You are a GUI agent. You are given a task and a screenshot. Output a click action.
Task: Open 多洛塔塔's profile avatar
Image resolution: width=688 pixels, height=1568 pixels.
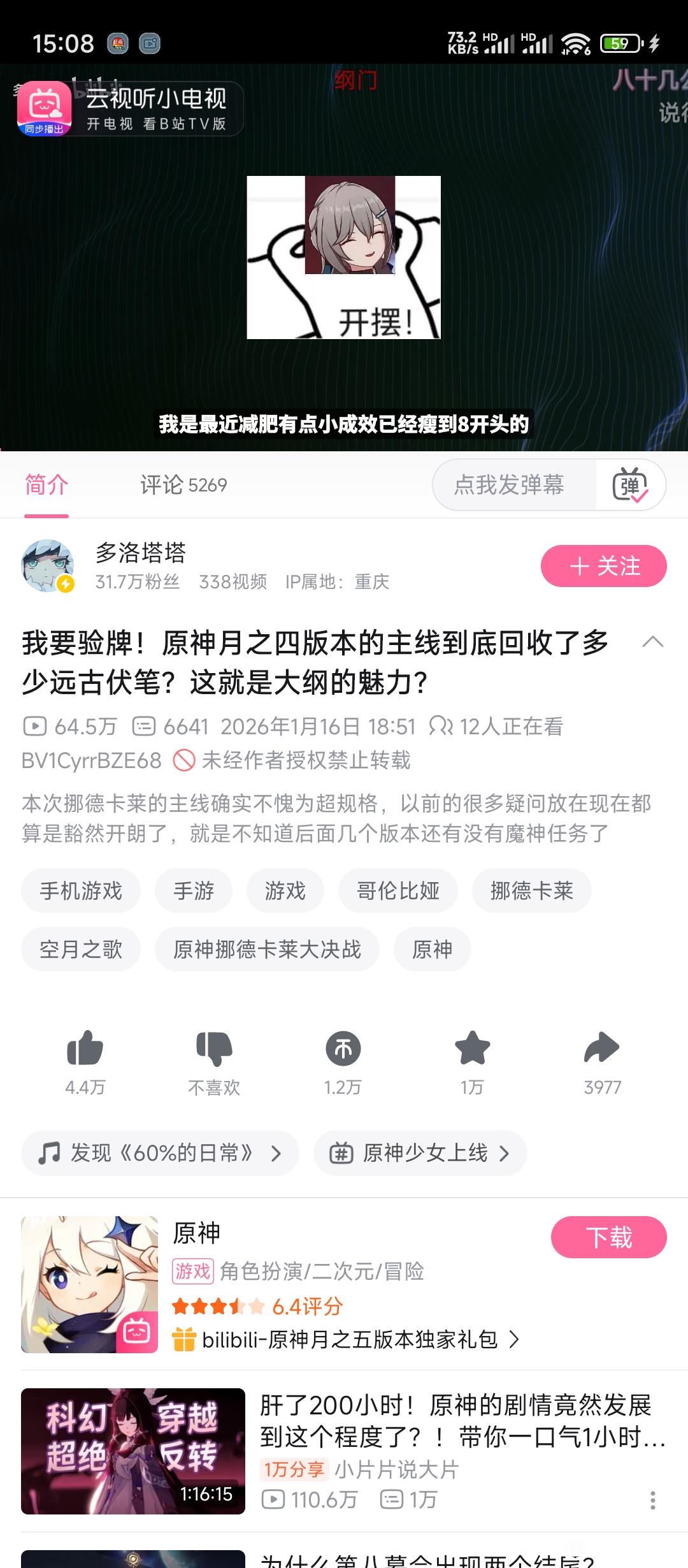48,566
